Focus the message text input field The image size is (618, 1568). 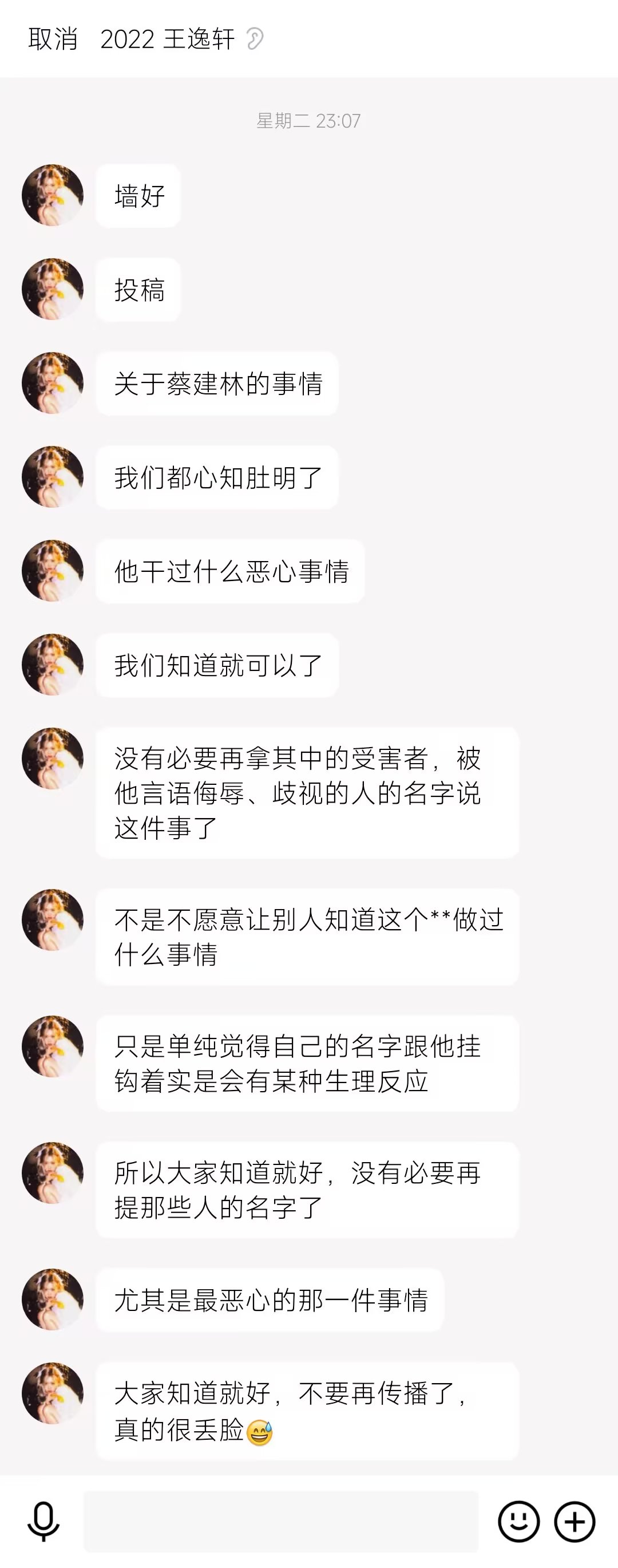click(280, 1521)
